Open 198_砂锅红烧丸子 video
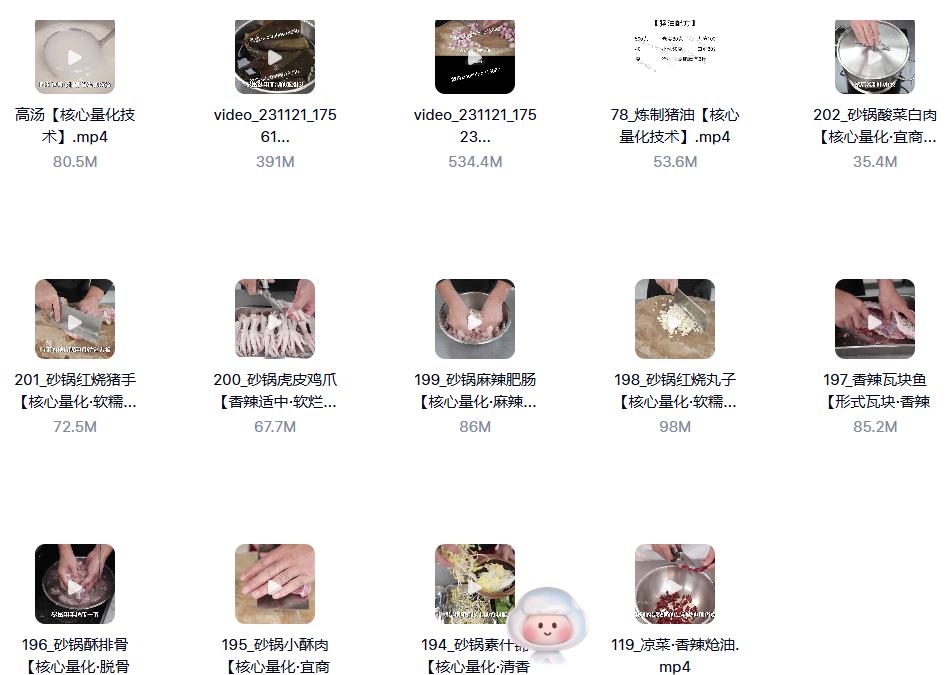Screen dimensions: 952x675 click(675, 319)
